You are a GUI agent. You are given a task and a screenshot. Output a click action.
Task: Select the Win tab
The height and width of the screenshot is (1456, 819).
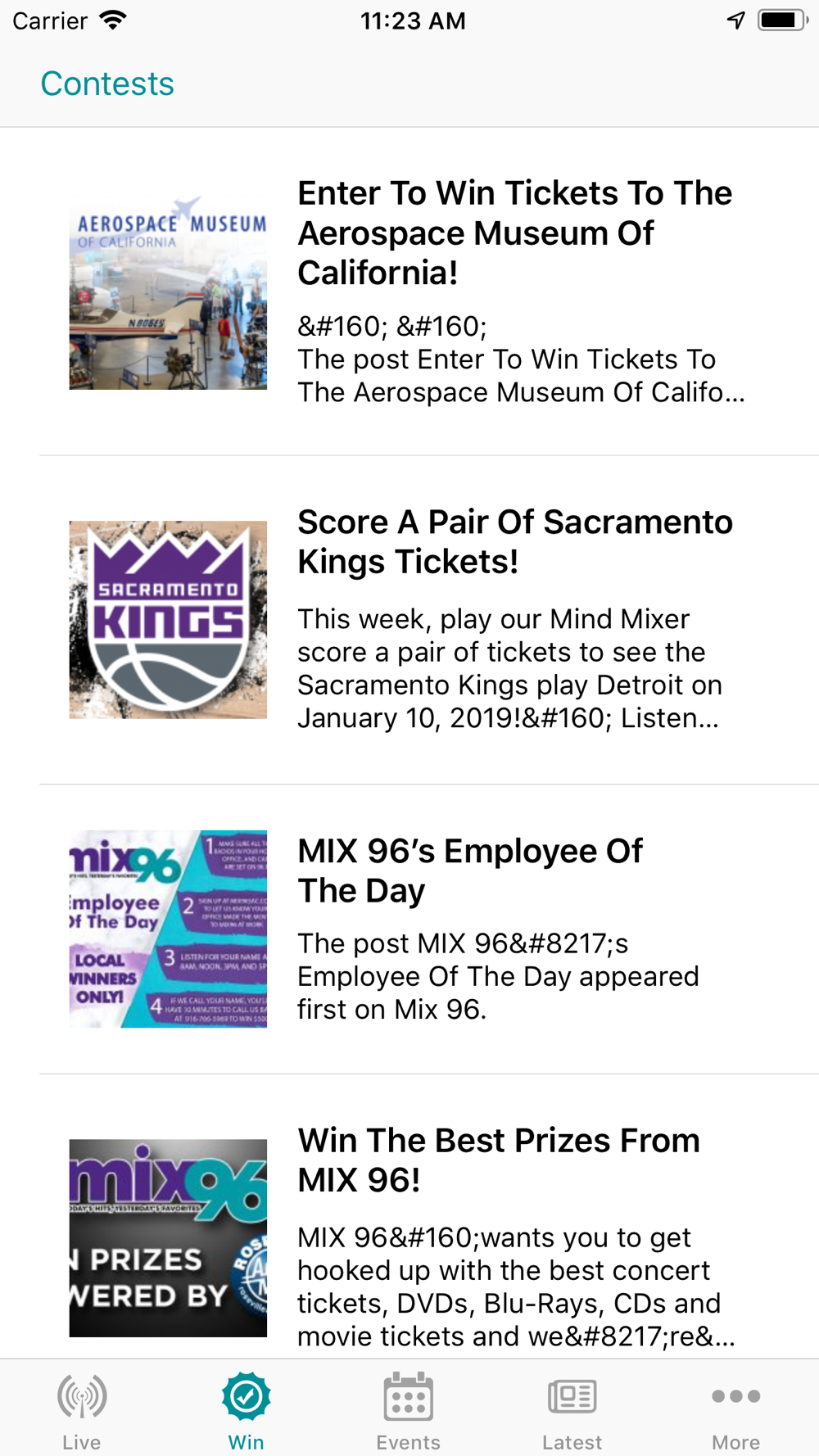[246, 1410]
